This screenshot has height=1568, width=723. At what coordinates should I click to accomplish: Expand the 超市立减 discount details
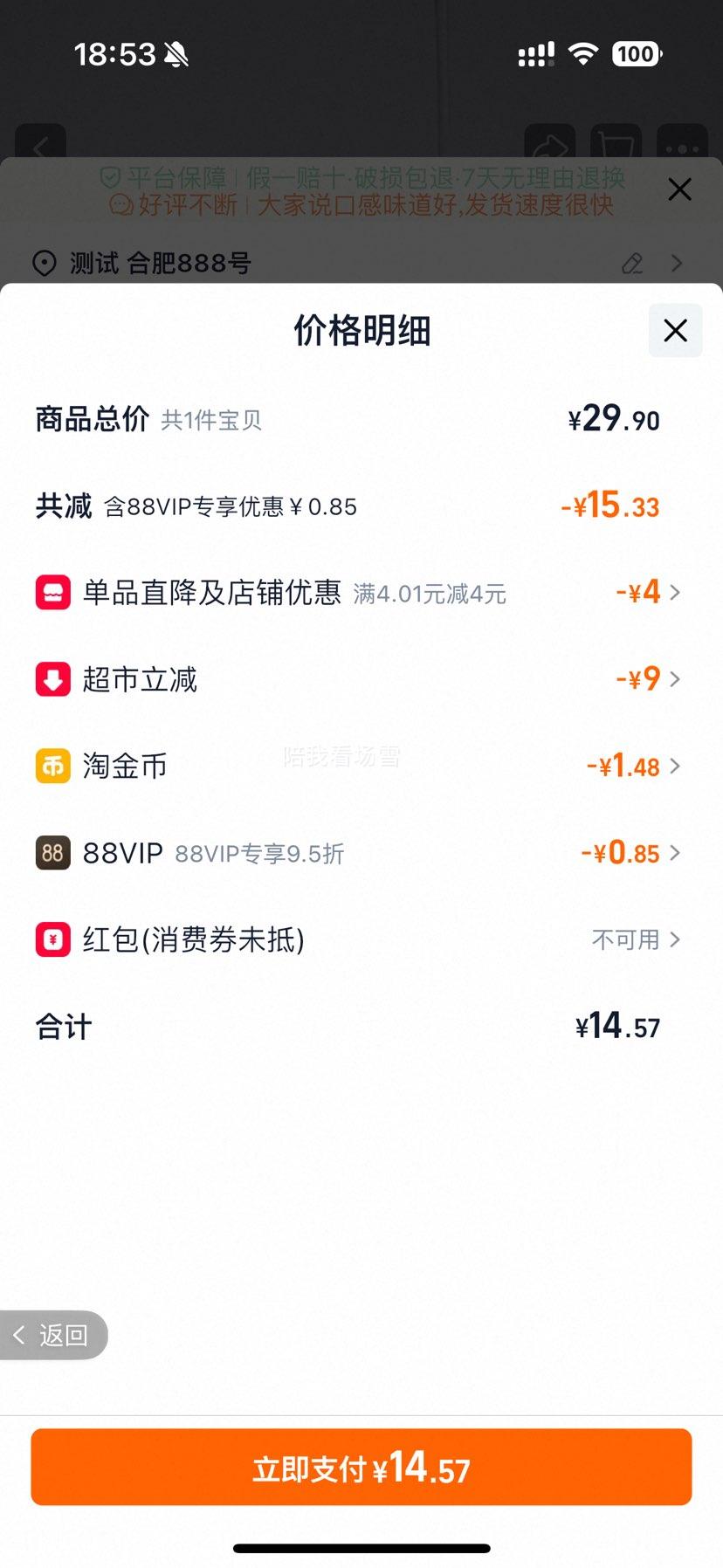click(x=673, y=678)
